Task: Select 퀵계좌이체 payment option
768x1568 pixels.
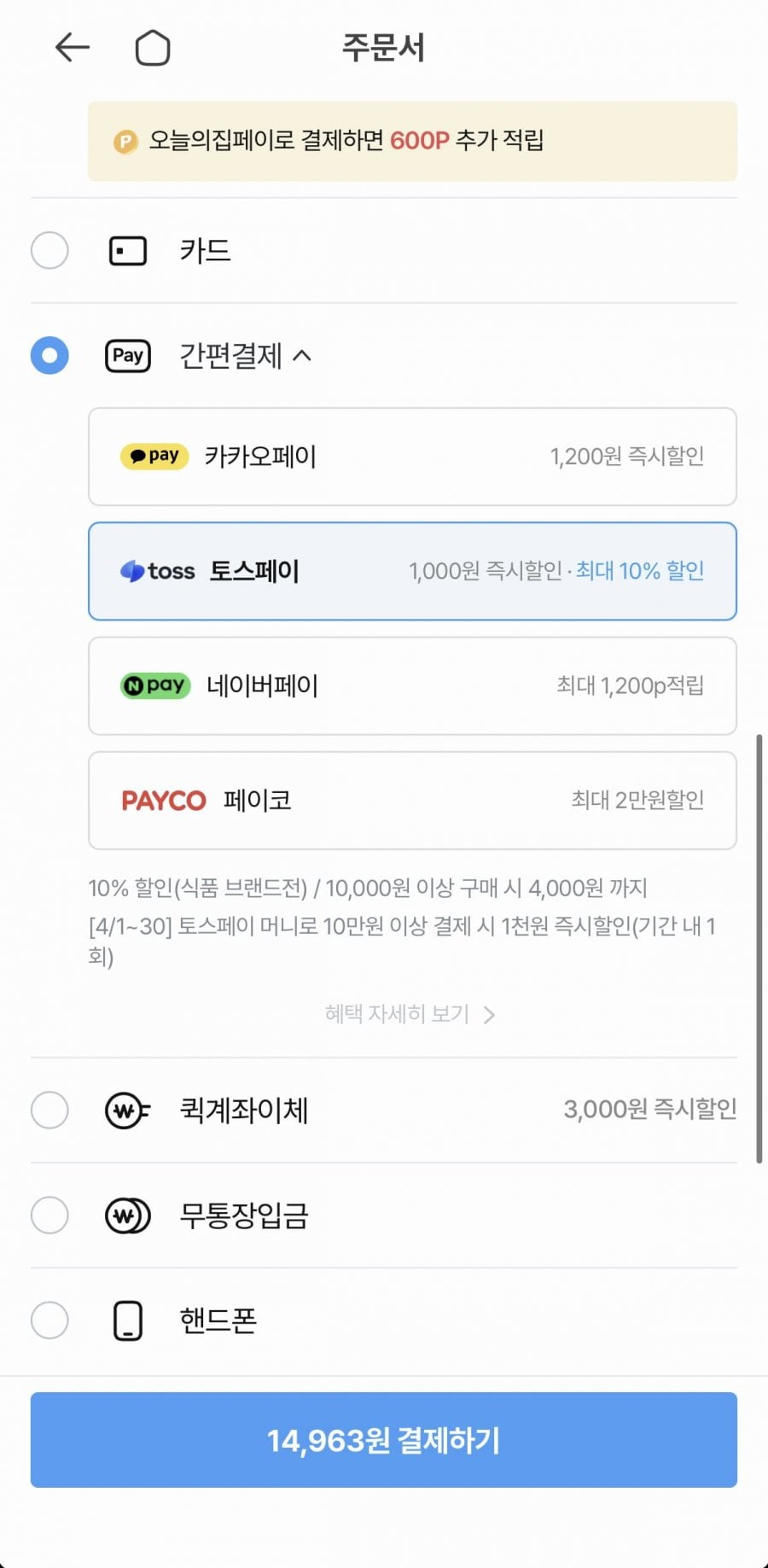Action: click(x=384, y=1110)
